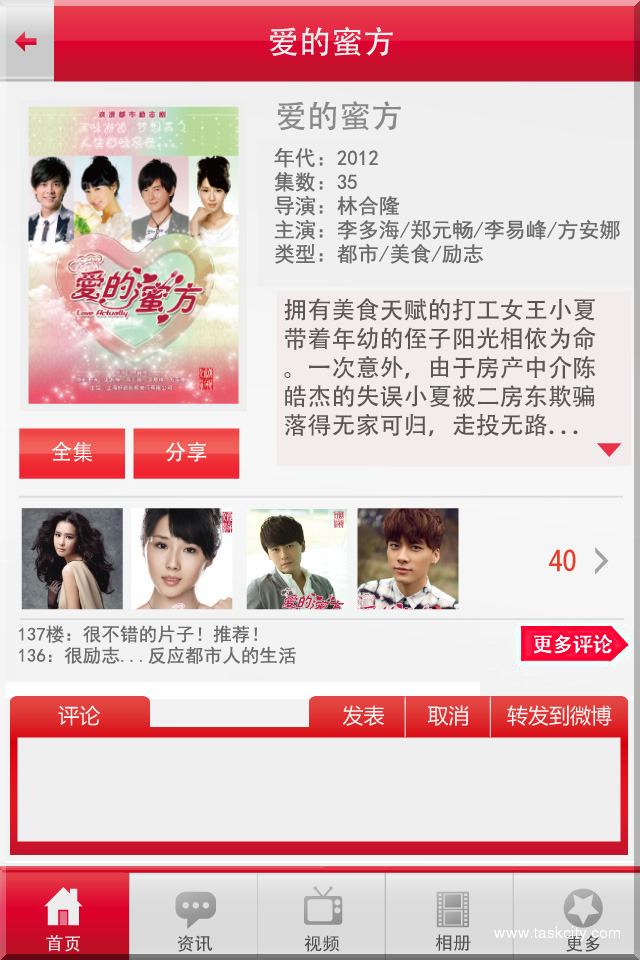Viewport: 640px width, 960px height.
Task: Switch to the 资讯 tab
Action: point(194,918)
